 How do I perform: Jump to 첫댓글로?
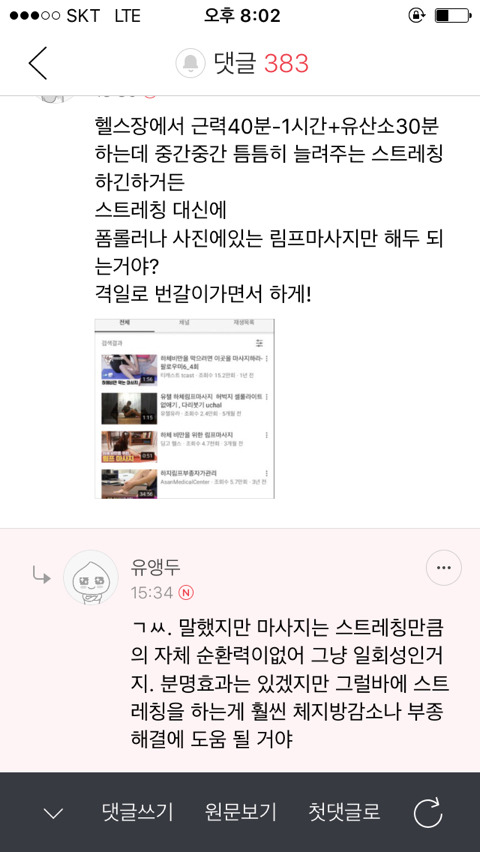point(345,812)
